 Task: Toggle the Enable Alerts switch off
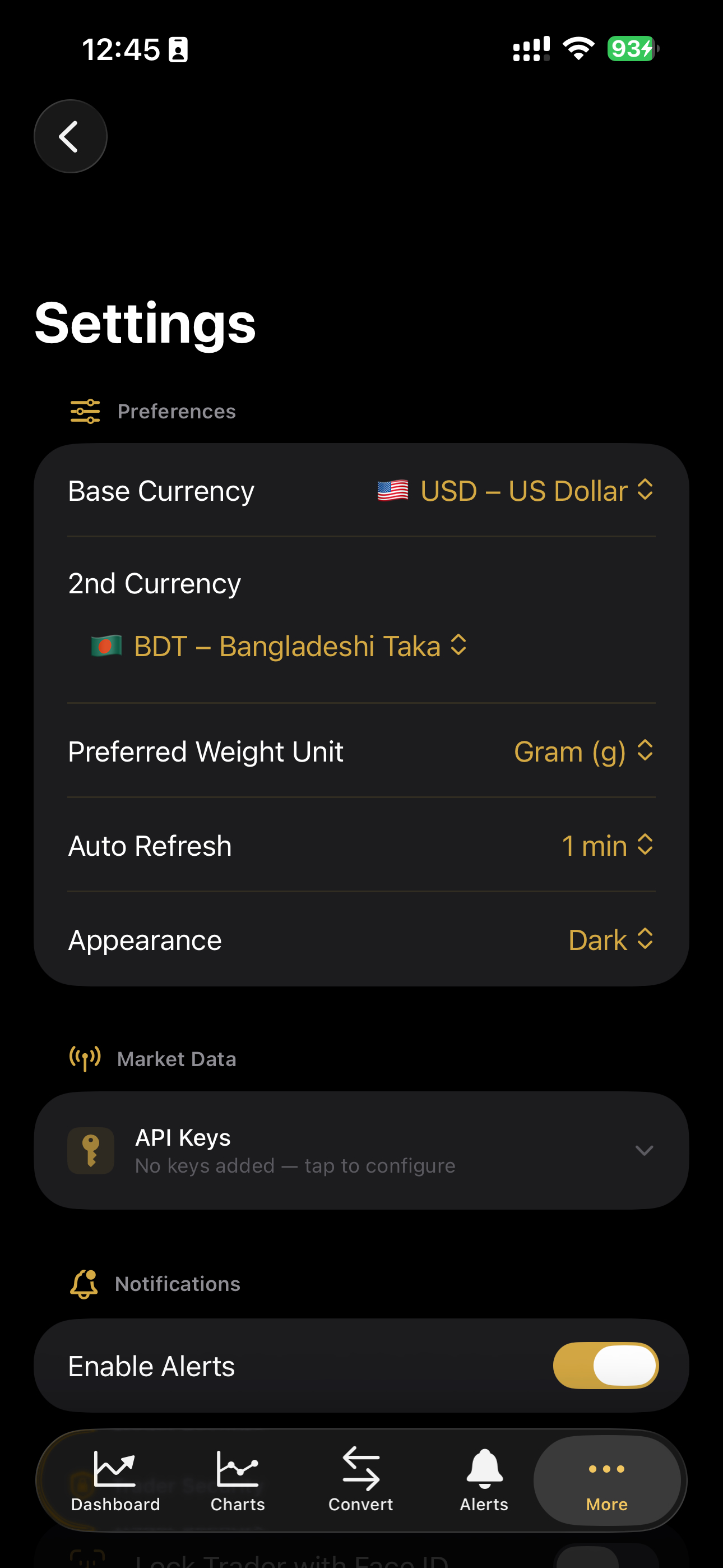[x=605, y=1366]
